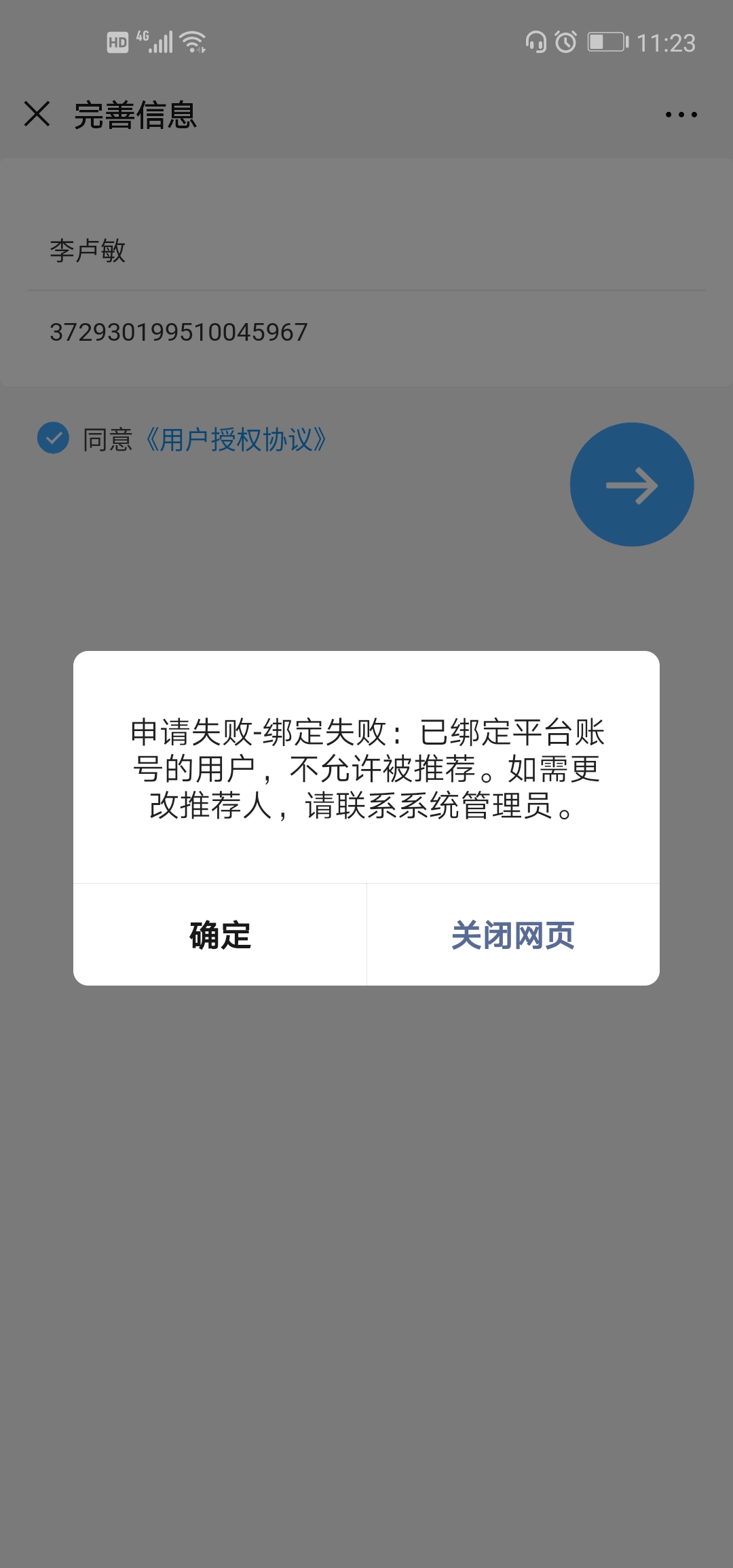This screenshot has width=733, height=1568.
Task: Tap 关闭网页 to close the webpage
Action: pos(513,935)
